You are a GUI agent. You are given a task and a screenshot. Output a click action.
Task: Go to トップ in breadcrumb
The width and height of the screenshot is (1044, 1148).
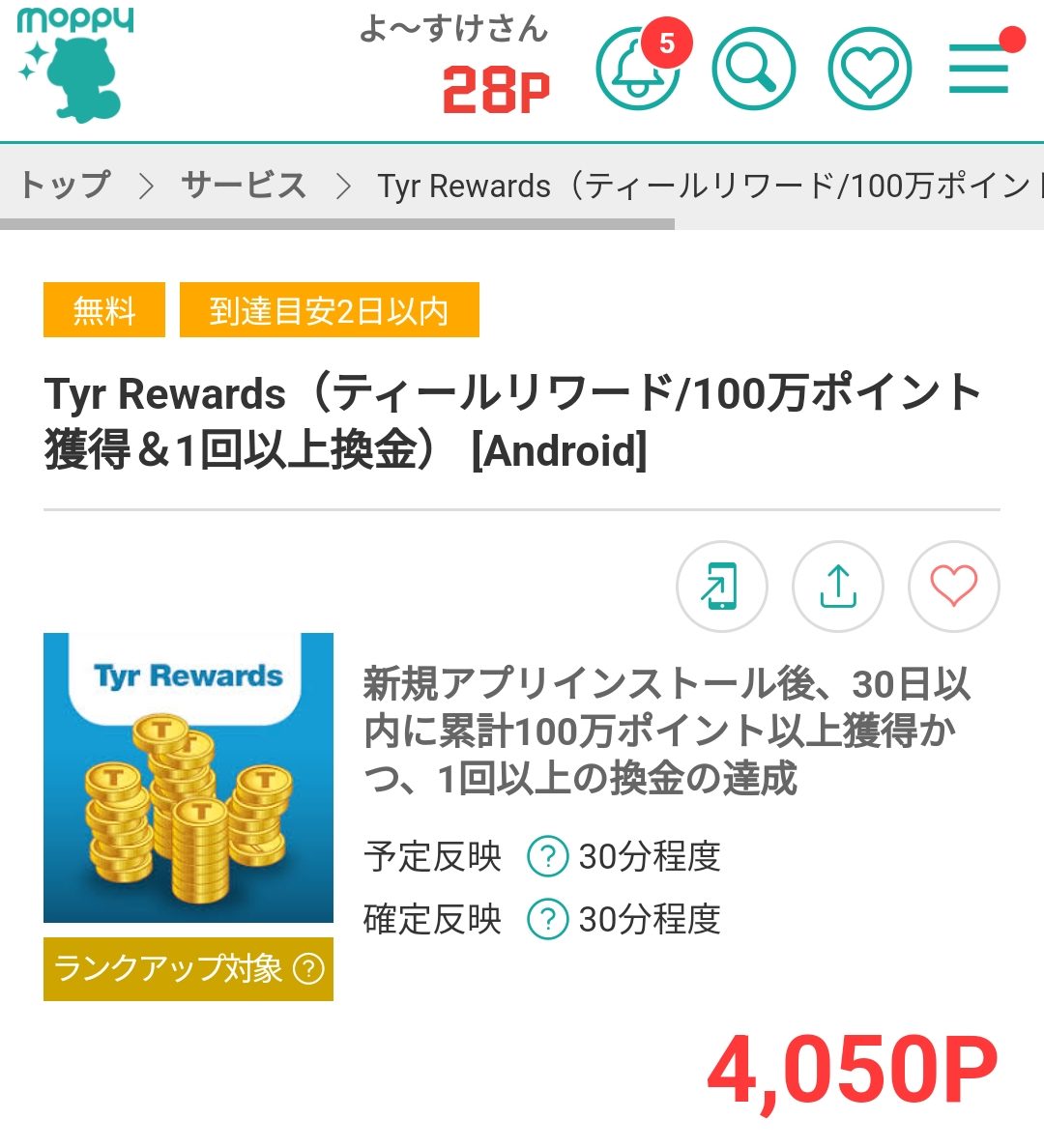point(66,185)
